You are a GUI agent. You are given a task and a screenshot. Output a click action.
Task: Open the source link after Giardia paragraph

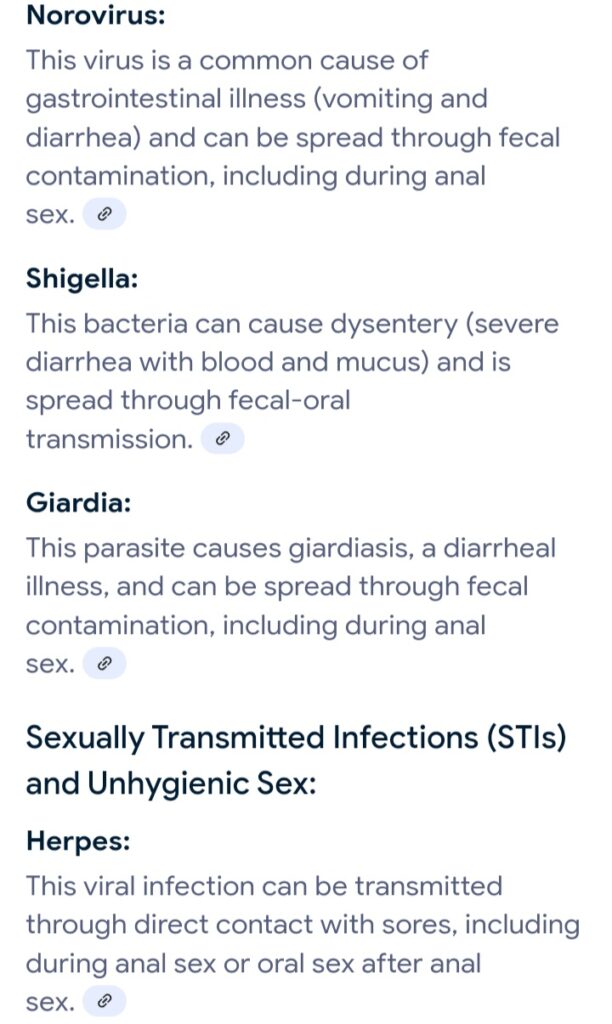pos(105,664)
